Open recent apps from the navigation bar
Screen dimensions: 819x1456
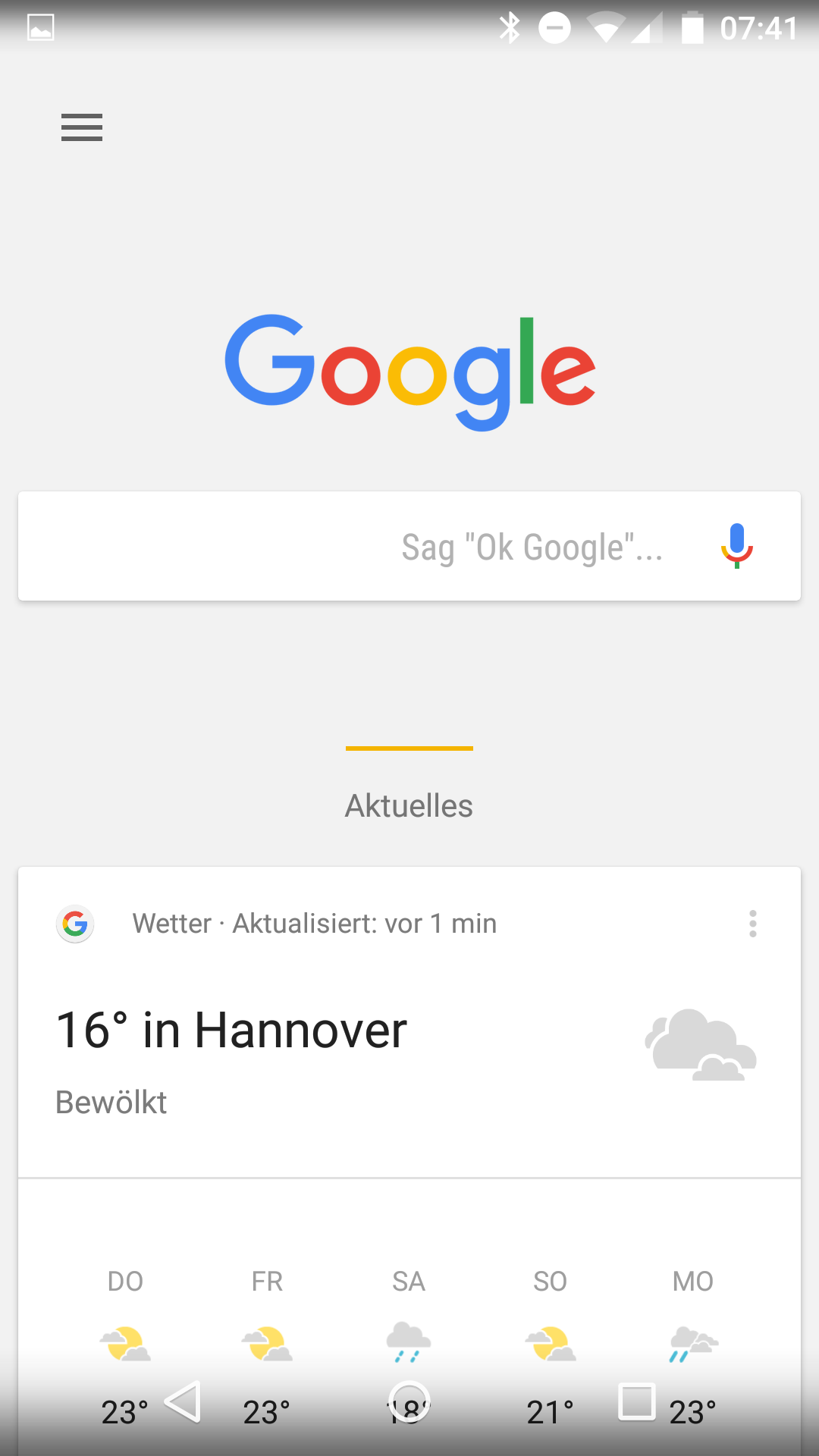point(637,1401)
